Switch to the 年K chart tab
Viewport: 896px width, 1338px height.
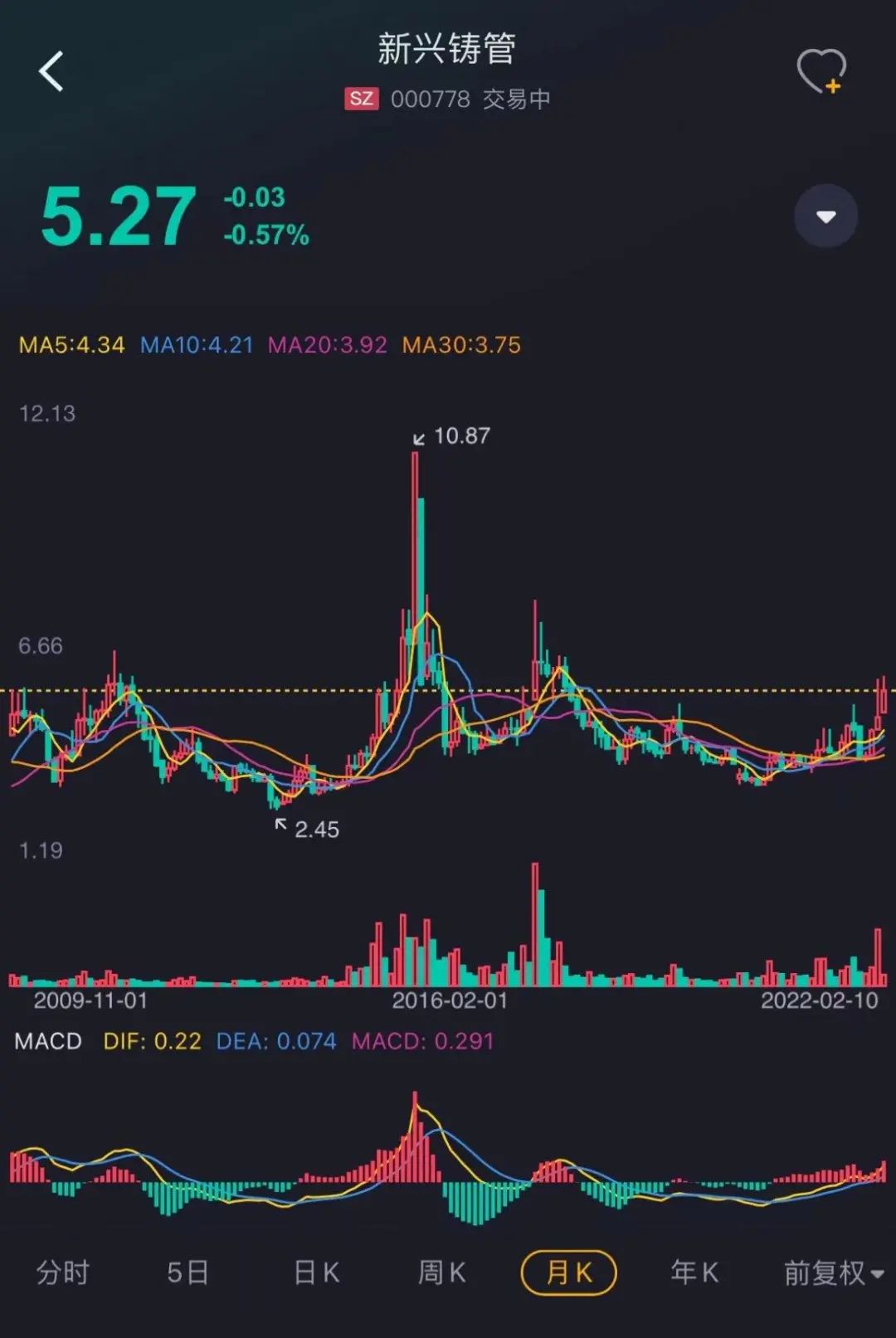click(x=694, y=1272)
